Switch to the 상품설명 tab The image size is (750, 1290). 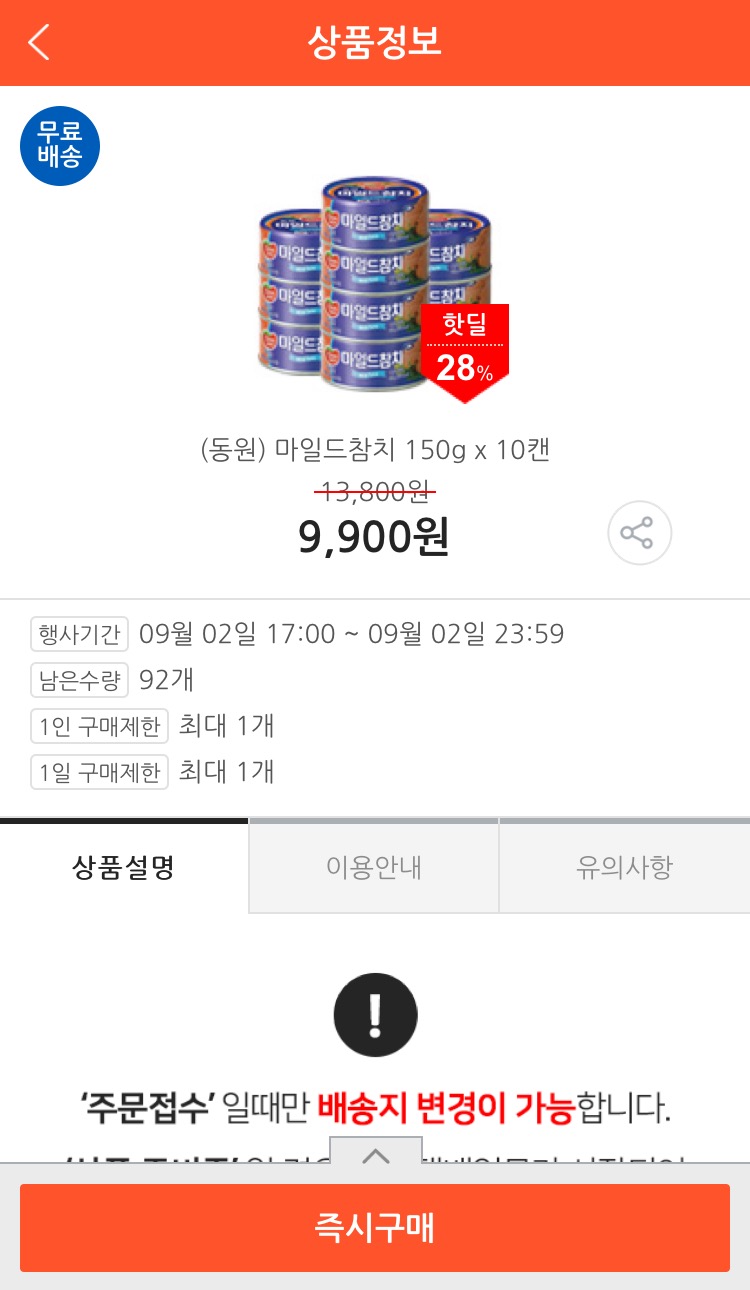(x=124, y=867)
